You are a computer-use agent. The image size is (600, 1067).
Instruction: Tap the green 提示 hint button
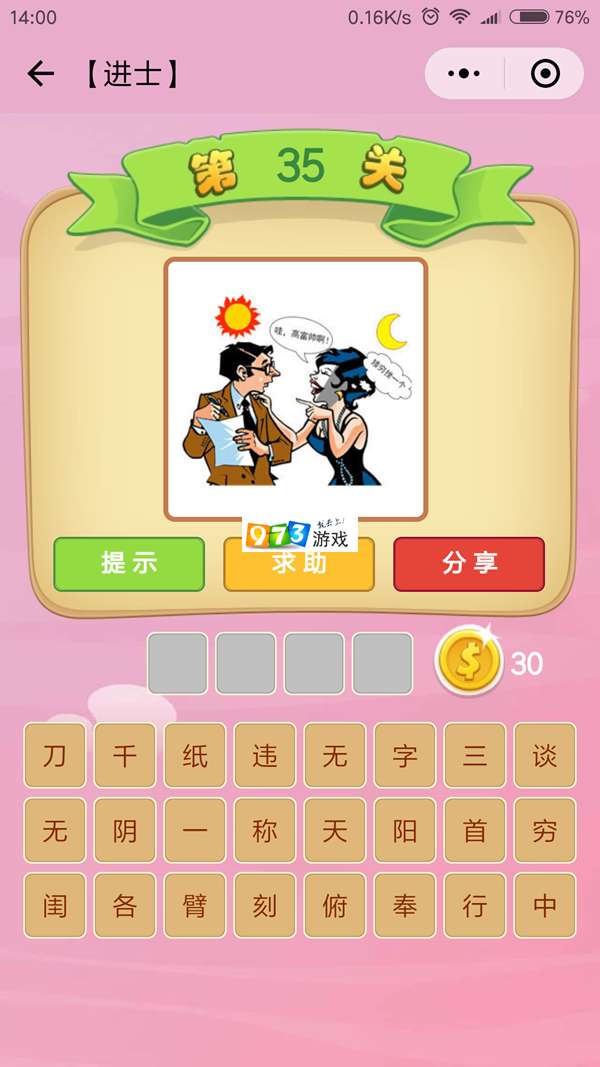[129, 564]
